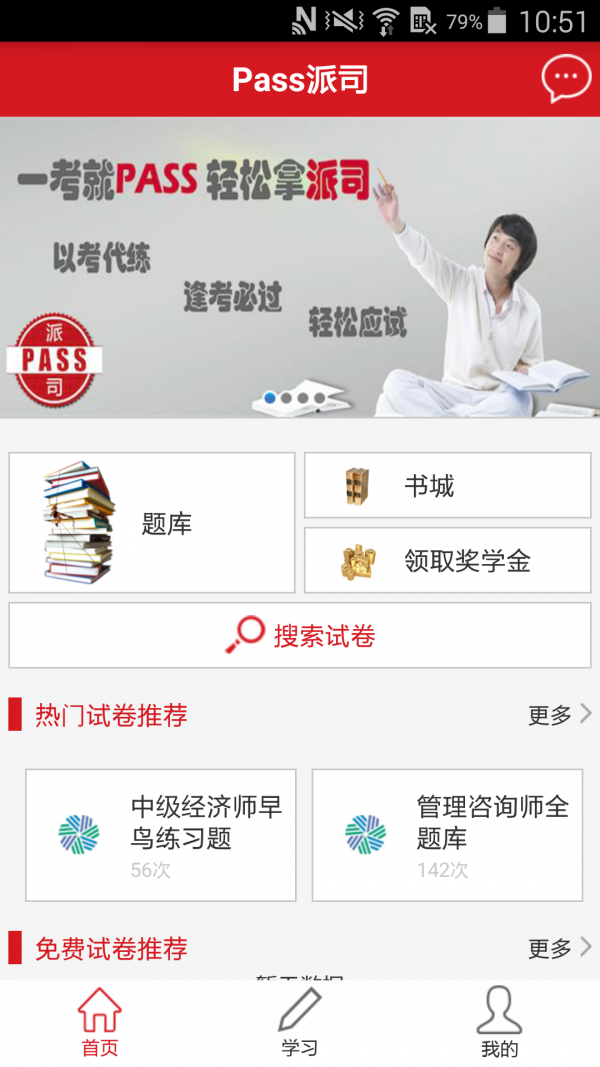Viewport: 600px width, 1067px height.
Task: Switch to the 我的 tab
Action: click(499, 1024)
